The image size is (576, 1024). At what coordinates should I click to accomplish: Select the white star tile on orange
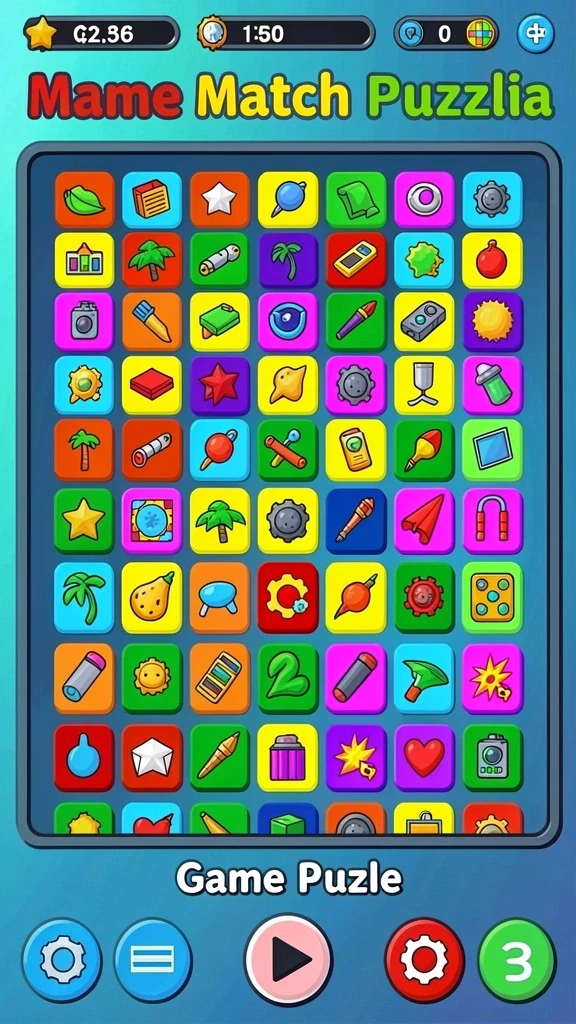tap(219, 200)
